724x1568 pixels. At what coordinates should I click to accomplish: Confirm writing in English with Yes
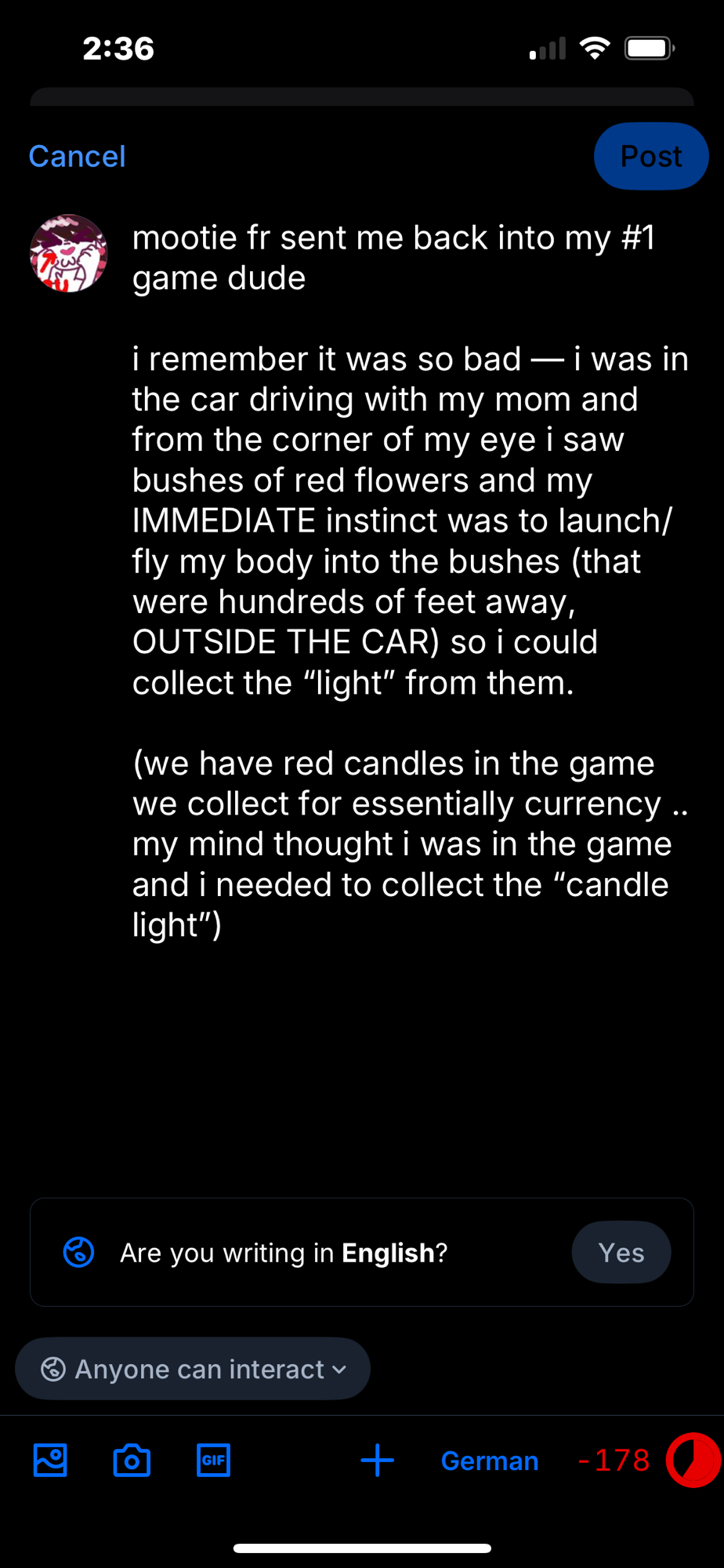pyautogui.click(x=621, y=1252)
